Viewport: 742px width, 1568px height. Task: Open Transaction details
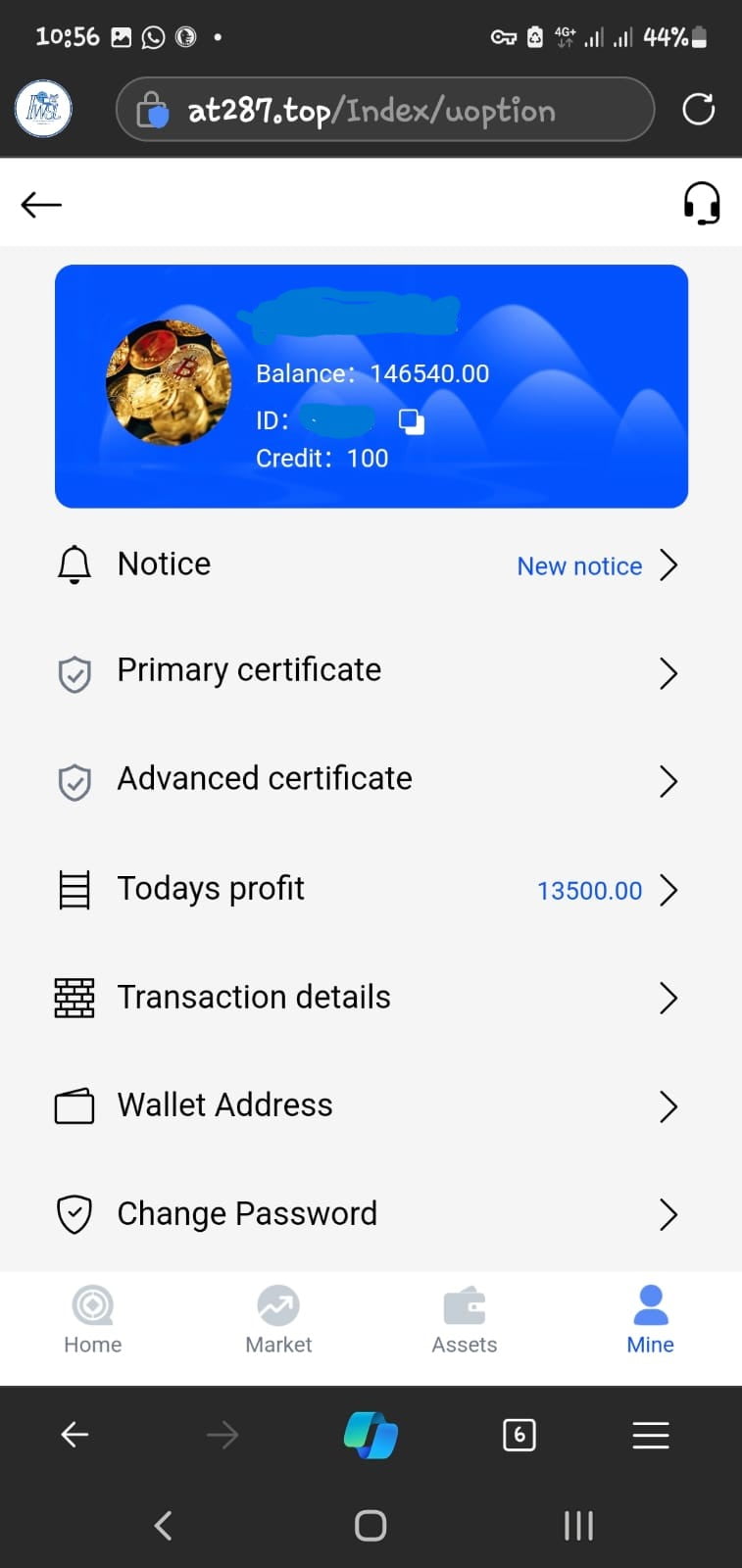(371, 998)
